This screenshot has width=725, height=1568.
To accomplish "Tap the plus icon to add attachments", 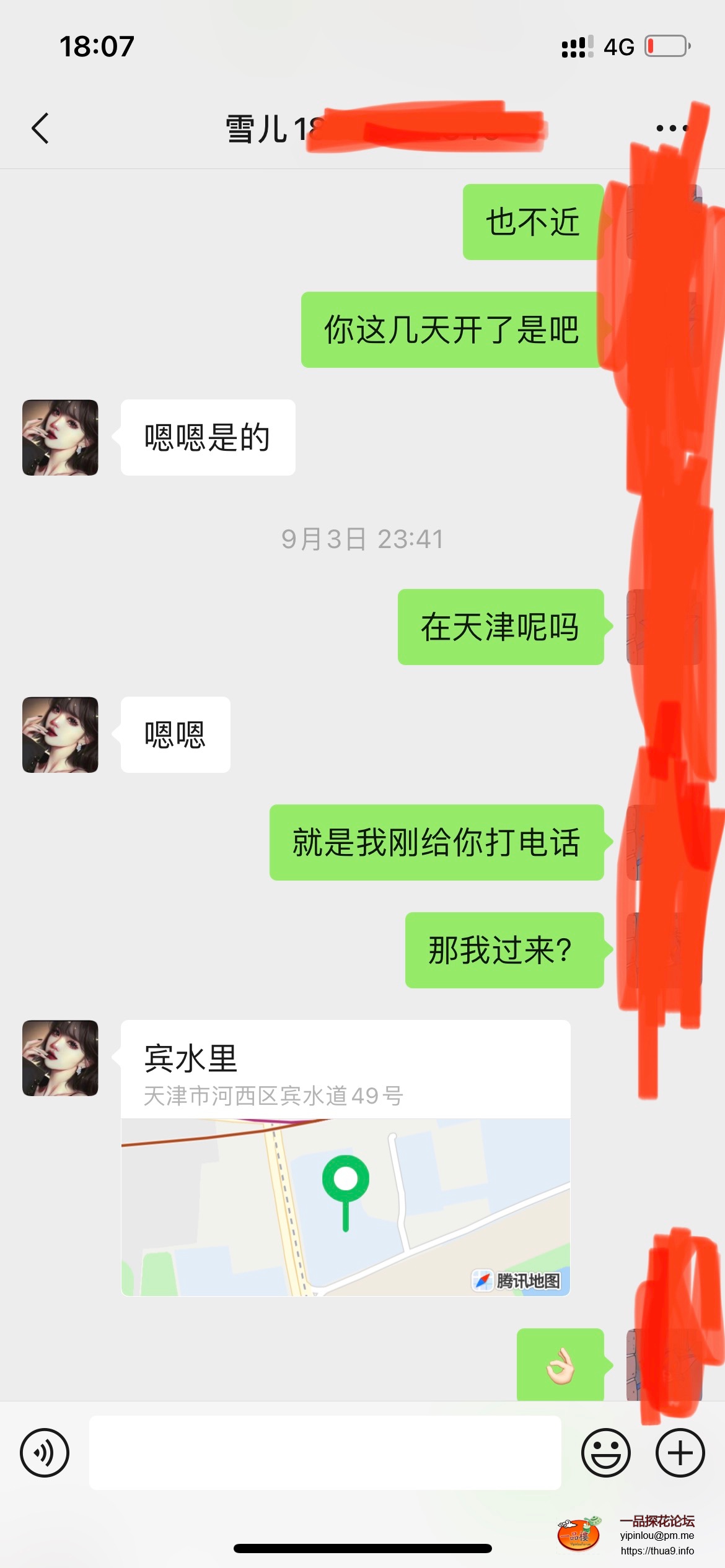I will click(680, 1452).
